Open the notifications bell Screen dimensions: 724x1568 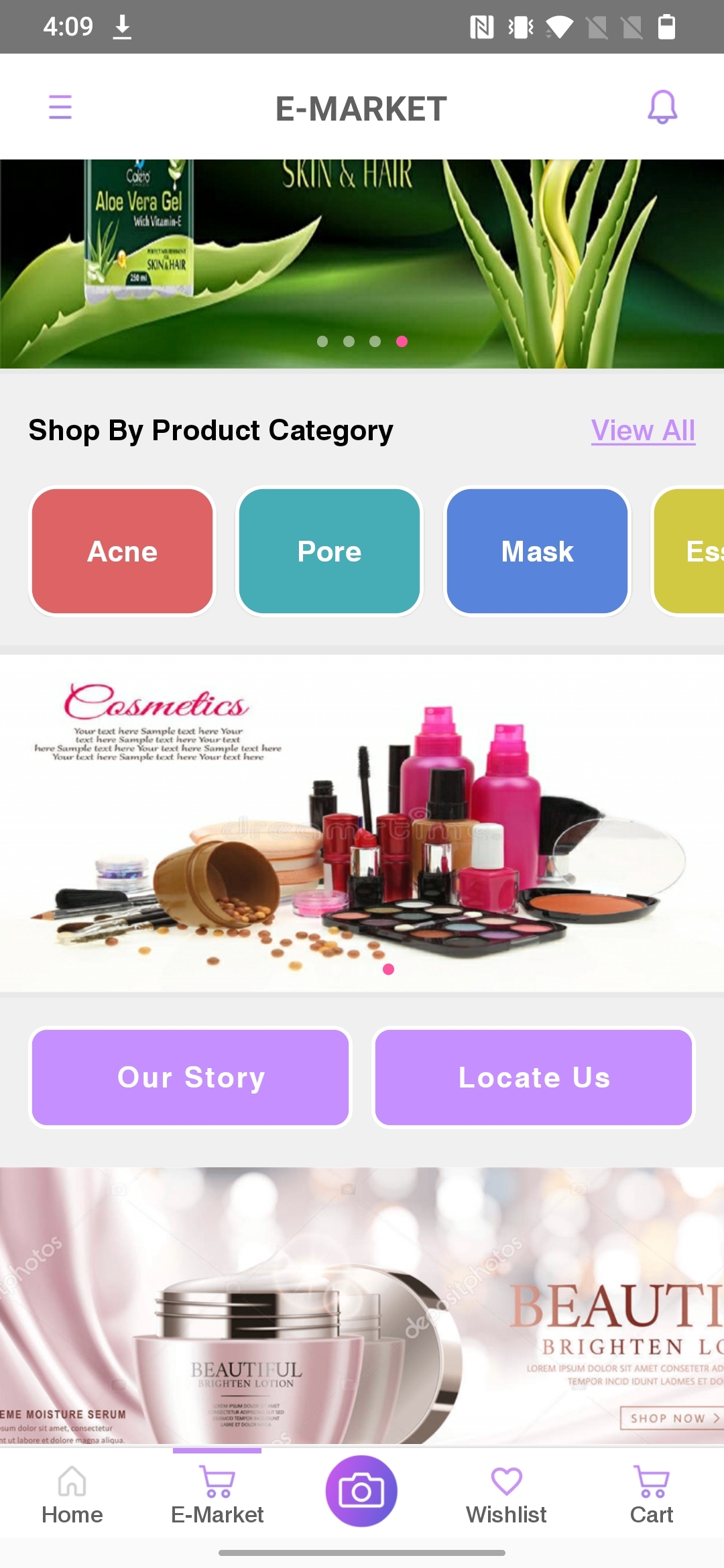[x=662, y=107]
